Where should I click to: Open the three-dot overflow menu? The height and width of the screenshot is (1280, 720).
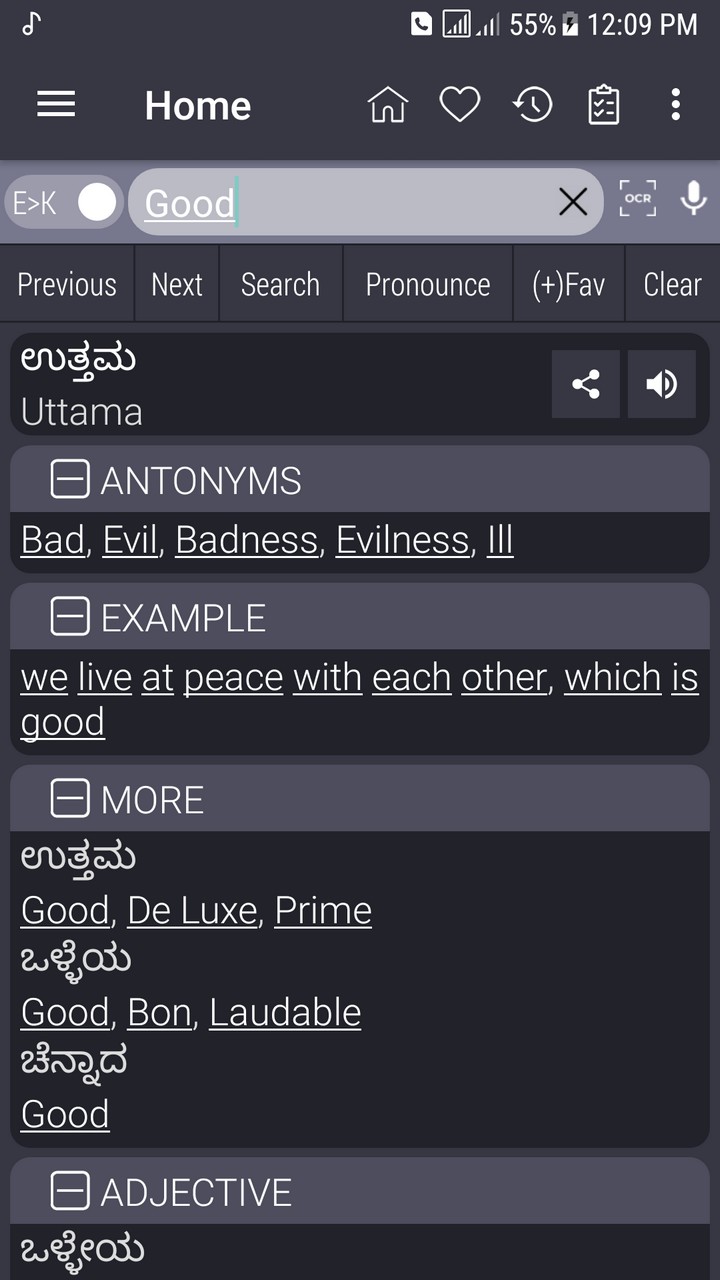click(x=676, y=104)
